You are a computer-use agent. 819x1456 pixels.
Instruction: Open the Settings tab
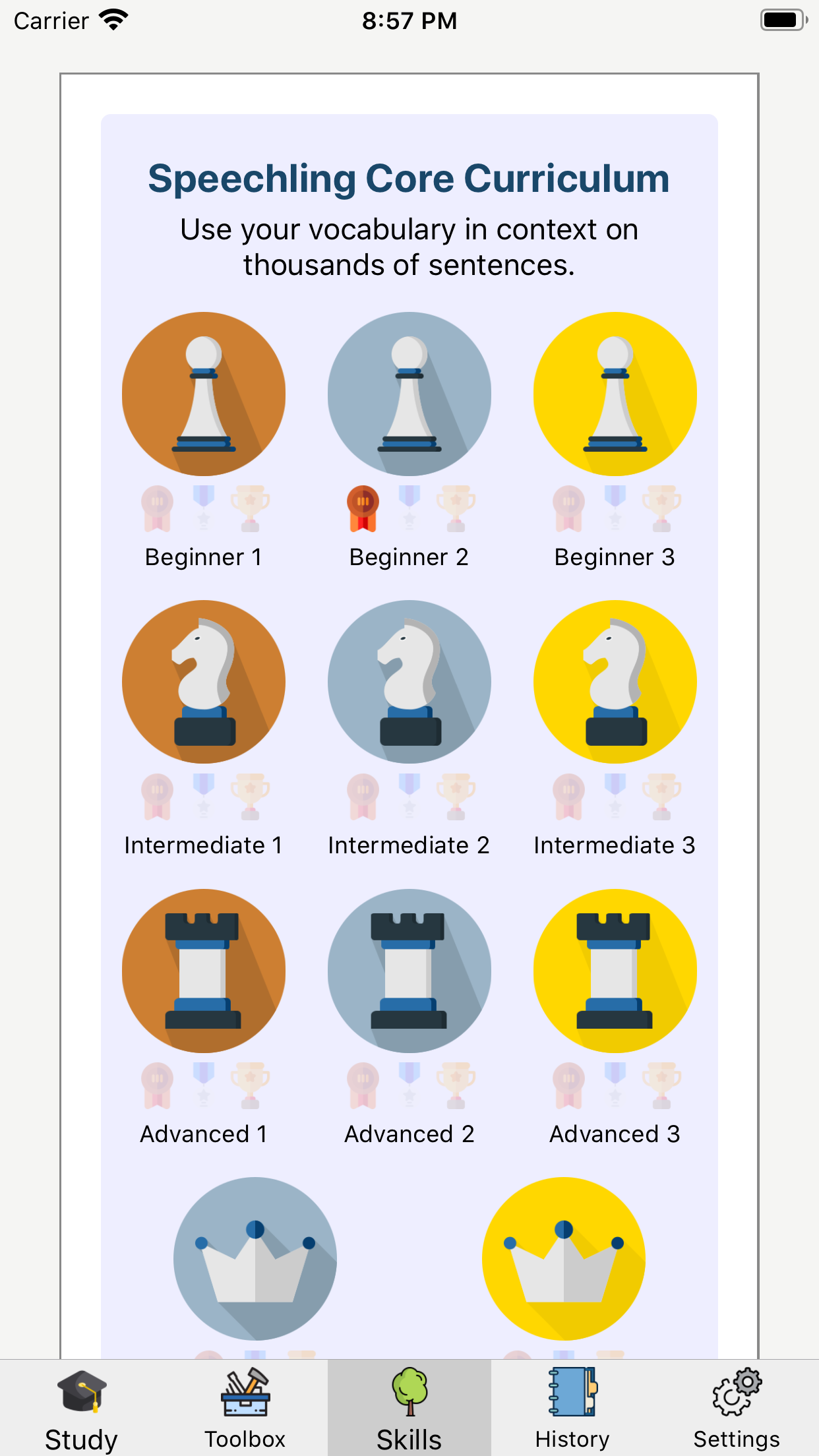point(737,1409)
